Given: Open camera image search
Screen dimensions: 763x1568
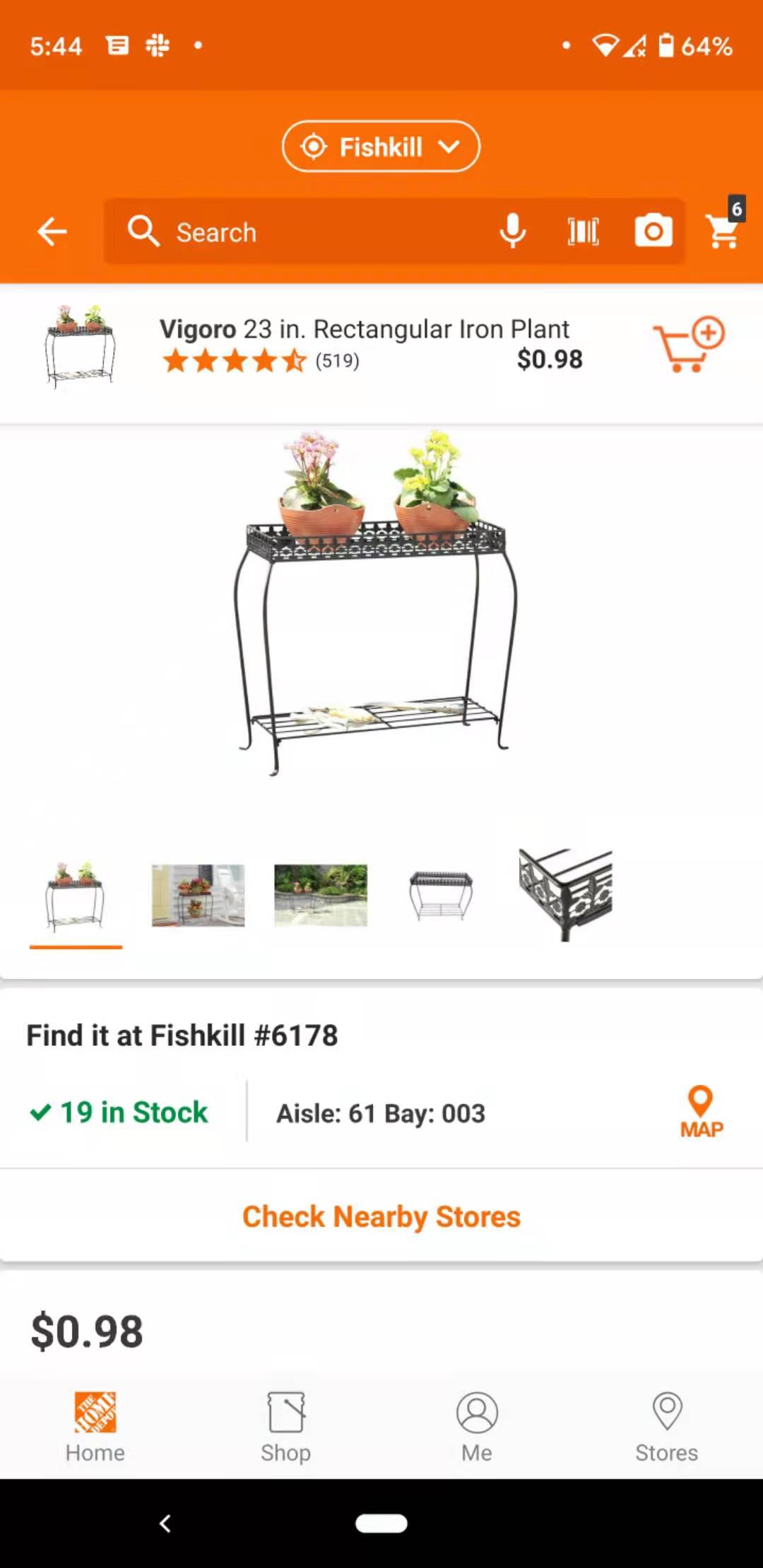Looking at the screenshot, I should pos(653,232).
